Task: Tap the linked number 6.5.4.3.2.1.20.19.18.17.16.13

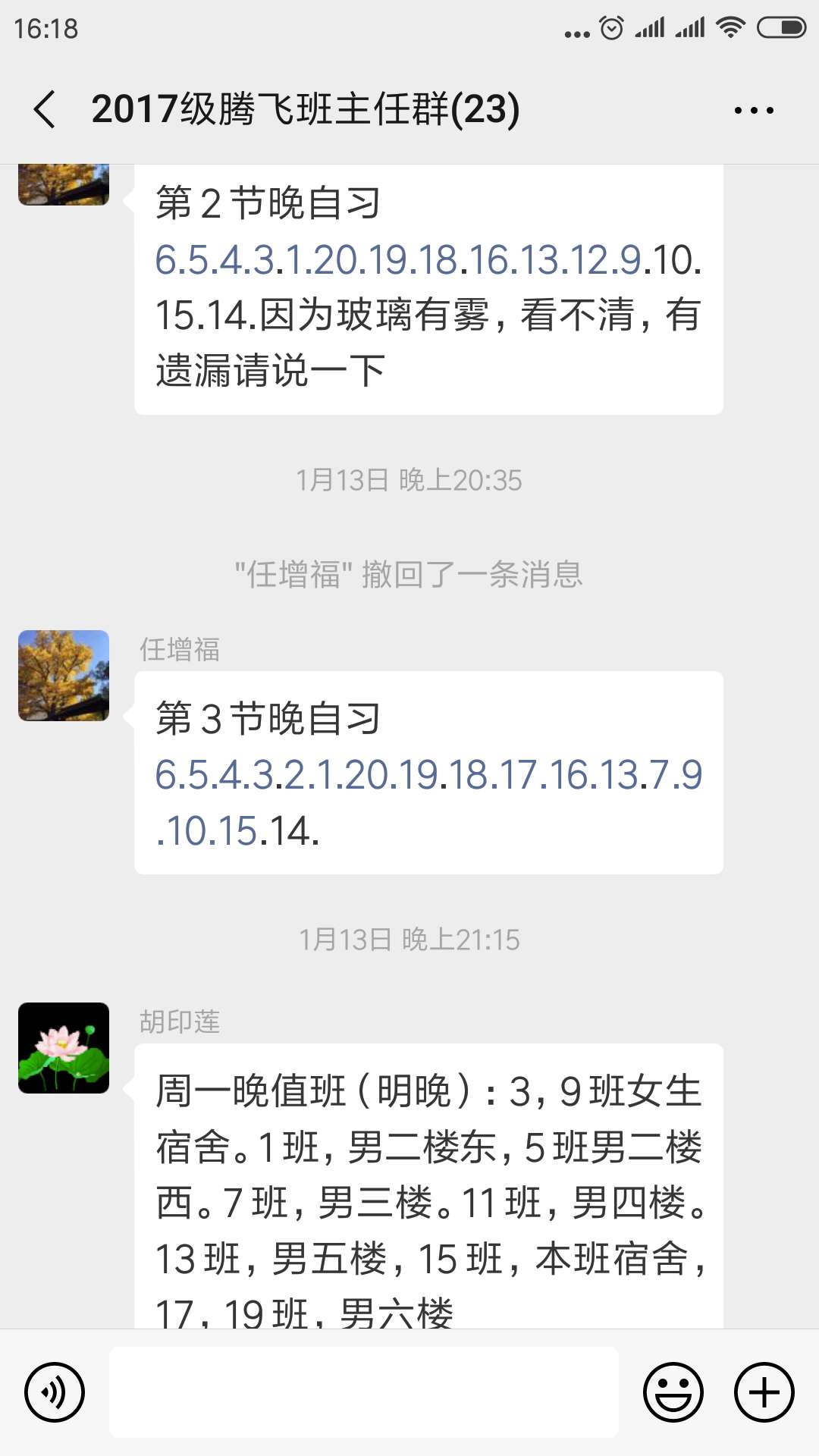Action: [x=394, y=775]
